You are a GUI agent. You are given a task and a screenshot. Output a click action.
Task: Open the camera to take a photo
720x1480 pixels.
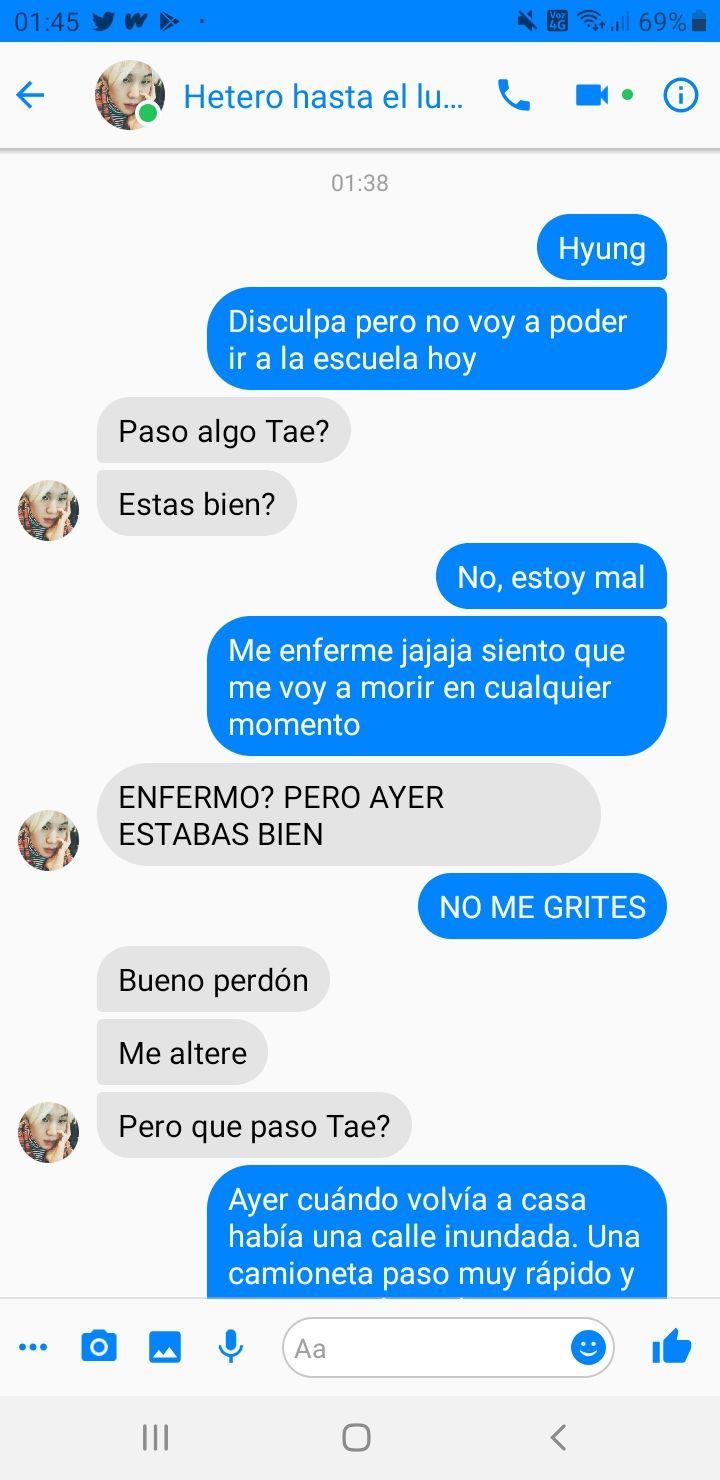98,1347
